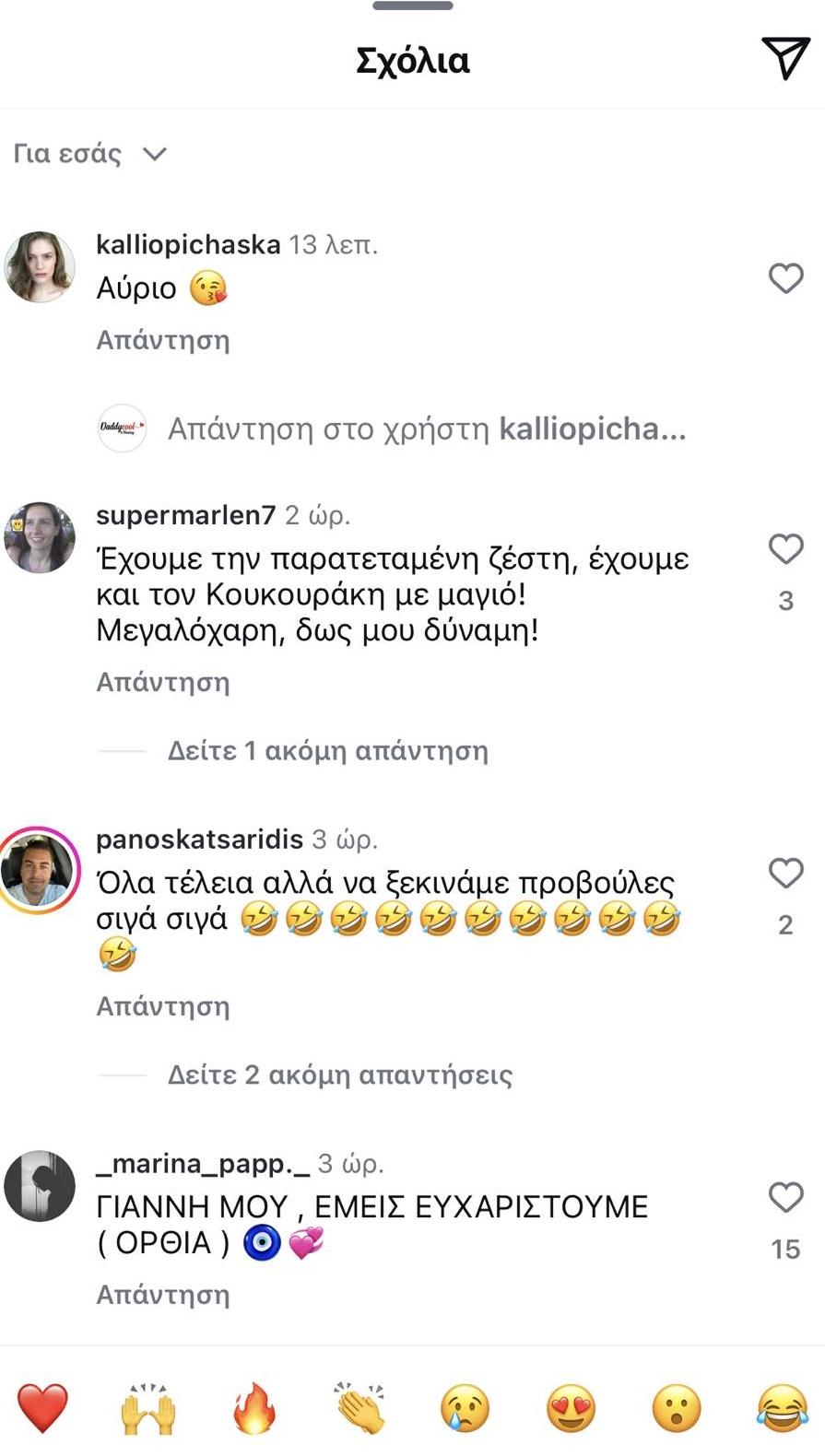The width and height of the screenshot is (825, 1456).
Task: Select the laughing face quick reaction emoji
Action: click(780, 1407)
